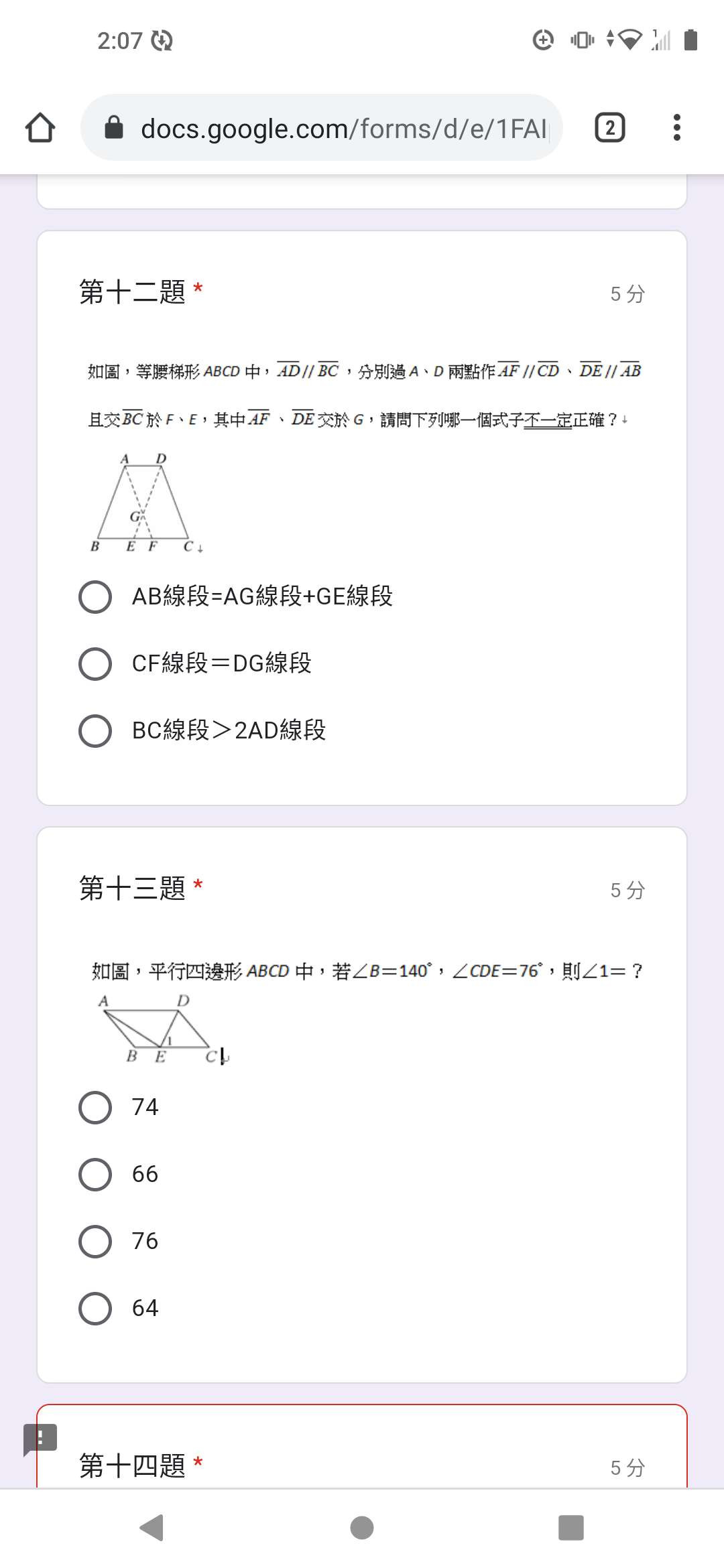Viewport: 724px width, 1568px height.
Task: Open the recent apps overview
Action: point(570,1528)
